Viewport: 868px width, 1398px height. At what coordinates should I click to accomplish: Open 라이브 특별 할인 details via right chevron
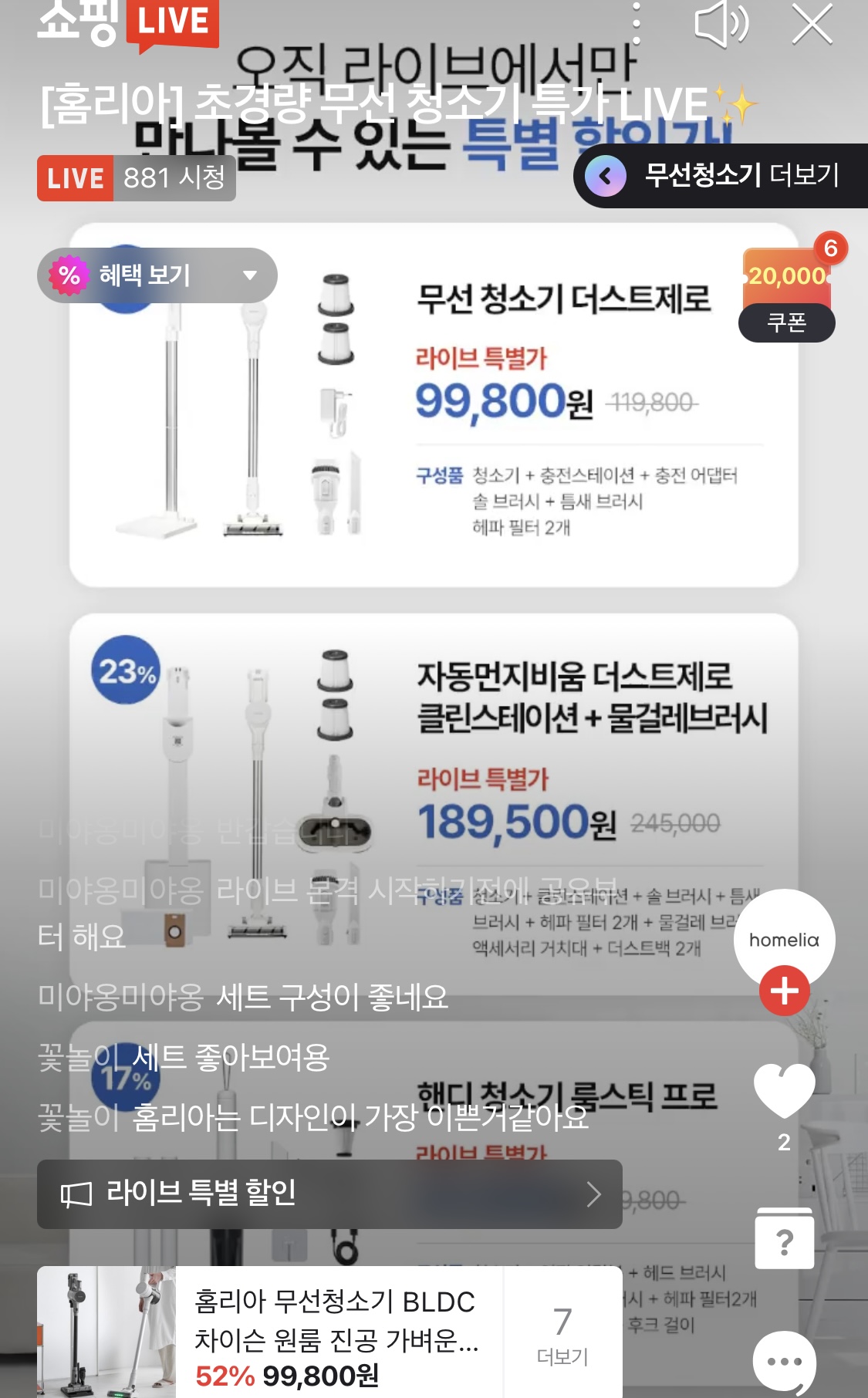tap(593, 1193)
